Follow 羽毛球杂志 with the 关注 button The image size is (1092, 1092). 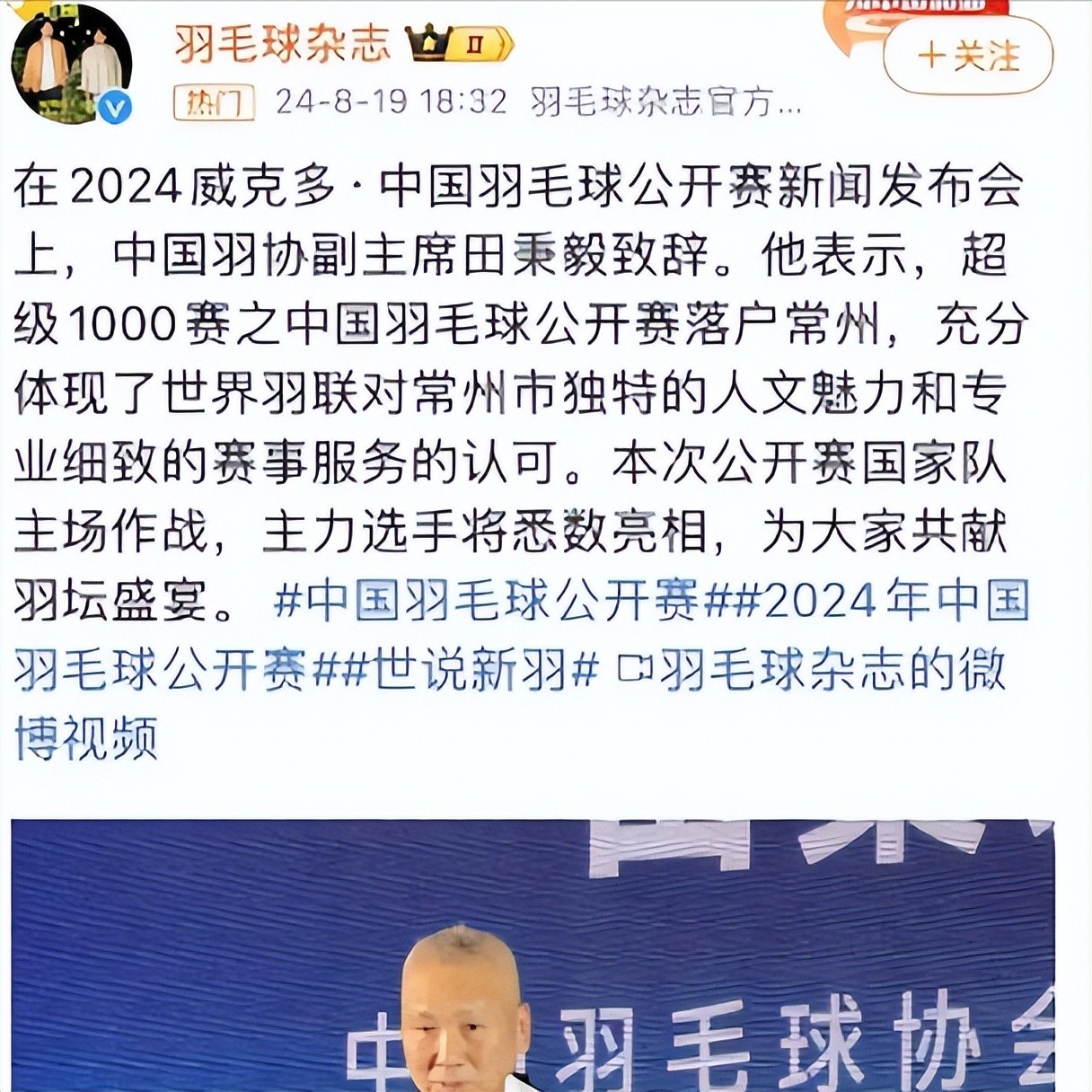(x=967, y=56)
